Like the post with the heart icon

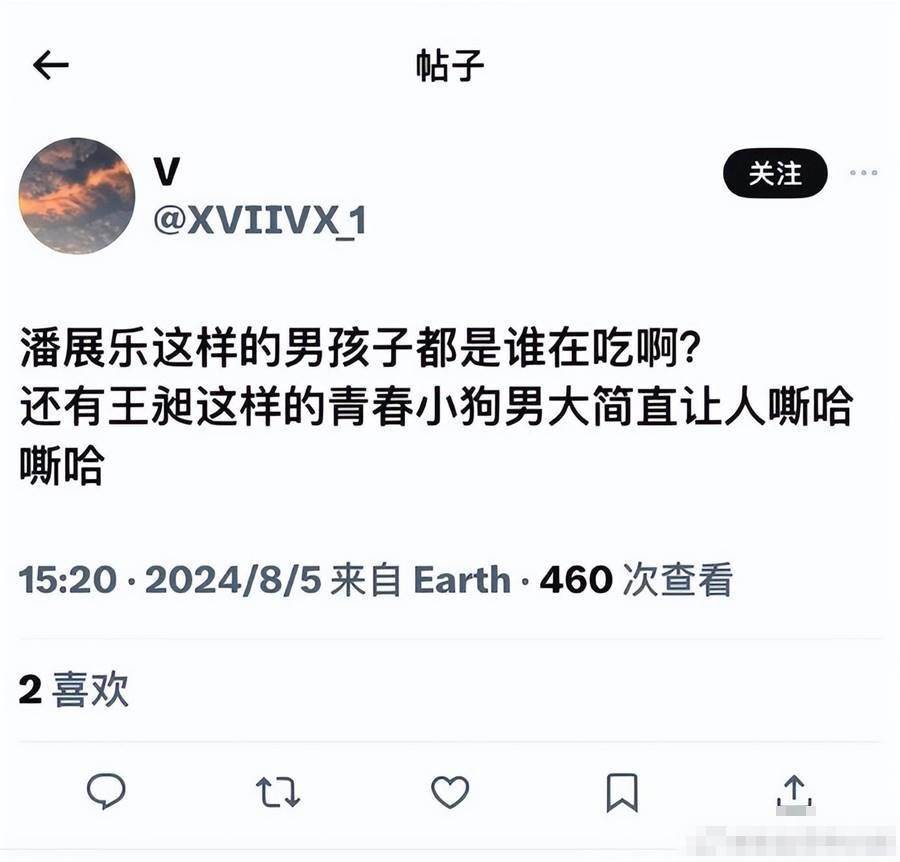[x=450, y=792]
